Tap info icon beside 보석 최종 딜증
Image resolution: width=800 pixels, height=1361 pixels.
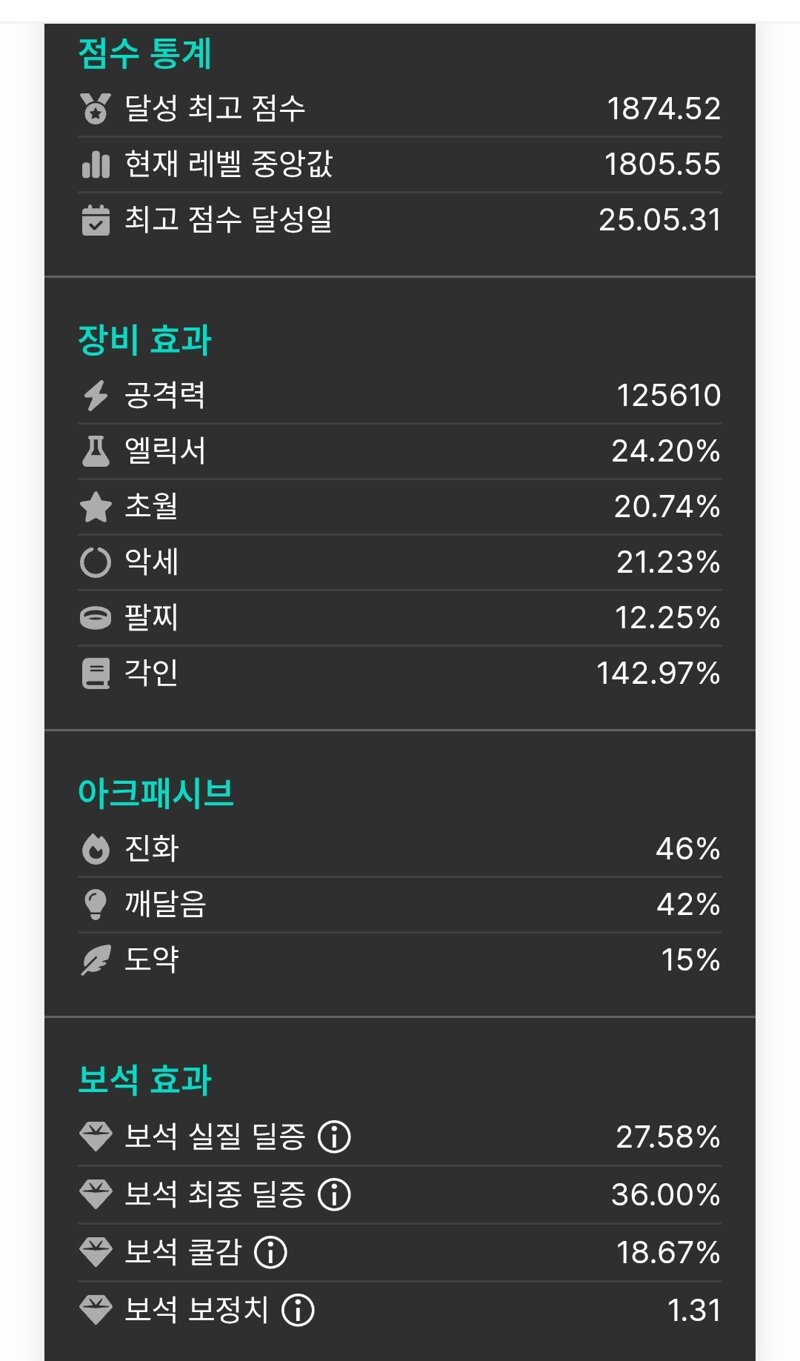[x=334, y=1194]
